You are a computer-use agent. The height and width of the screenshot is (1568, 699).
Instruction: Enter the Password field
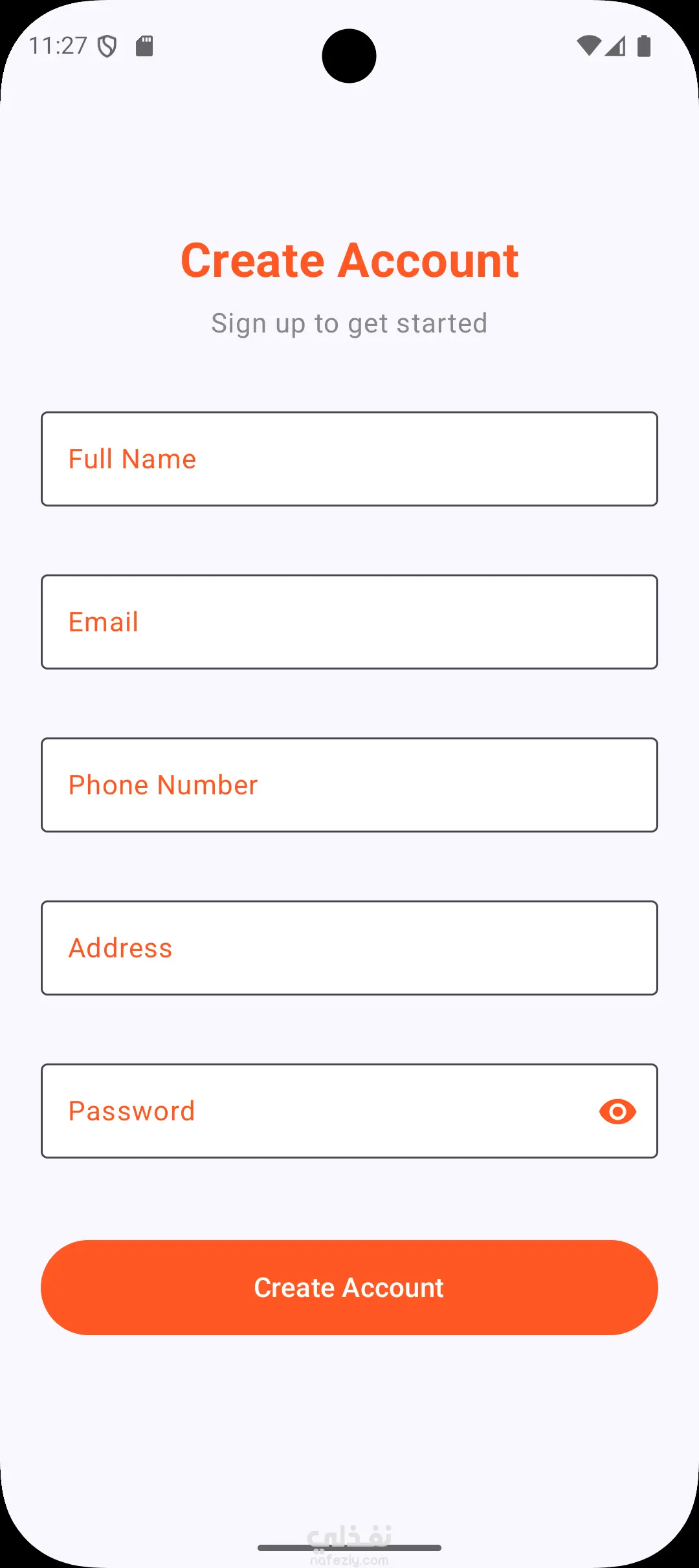311,1111
